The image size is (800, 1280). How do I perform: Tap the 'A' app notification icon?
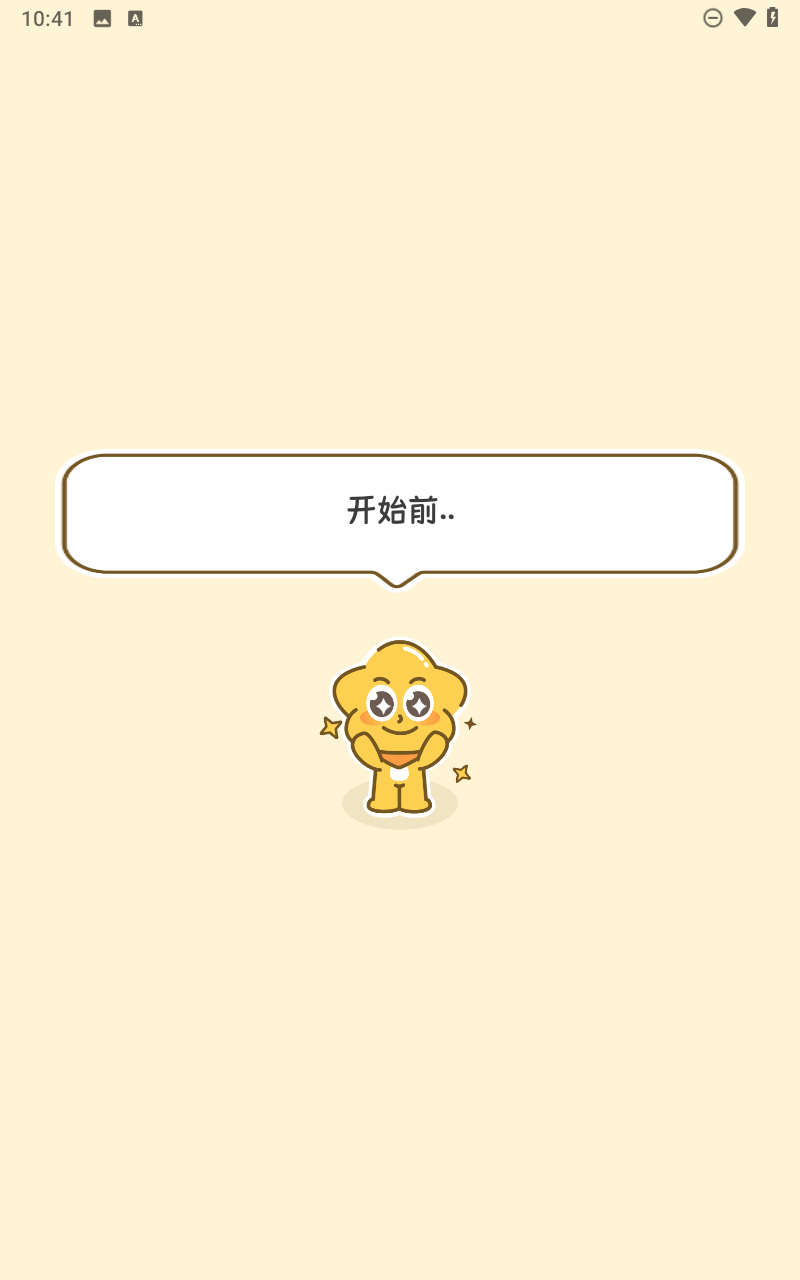coord(134,17)
